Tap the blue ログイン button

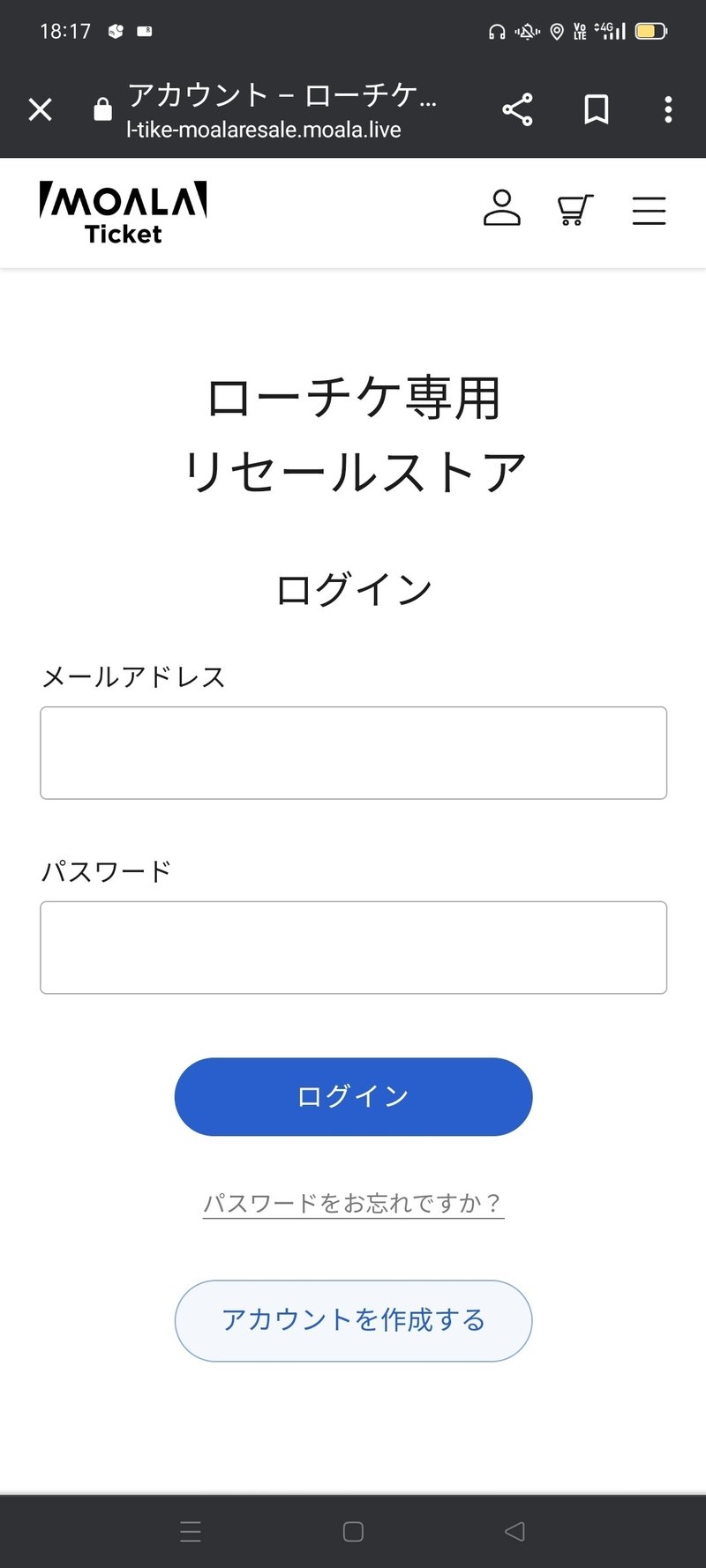353,1096
